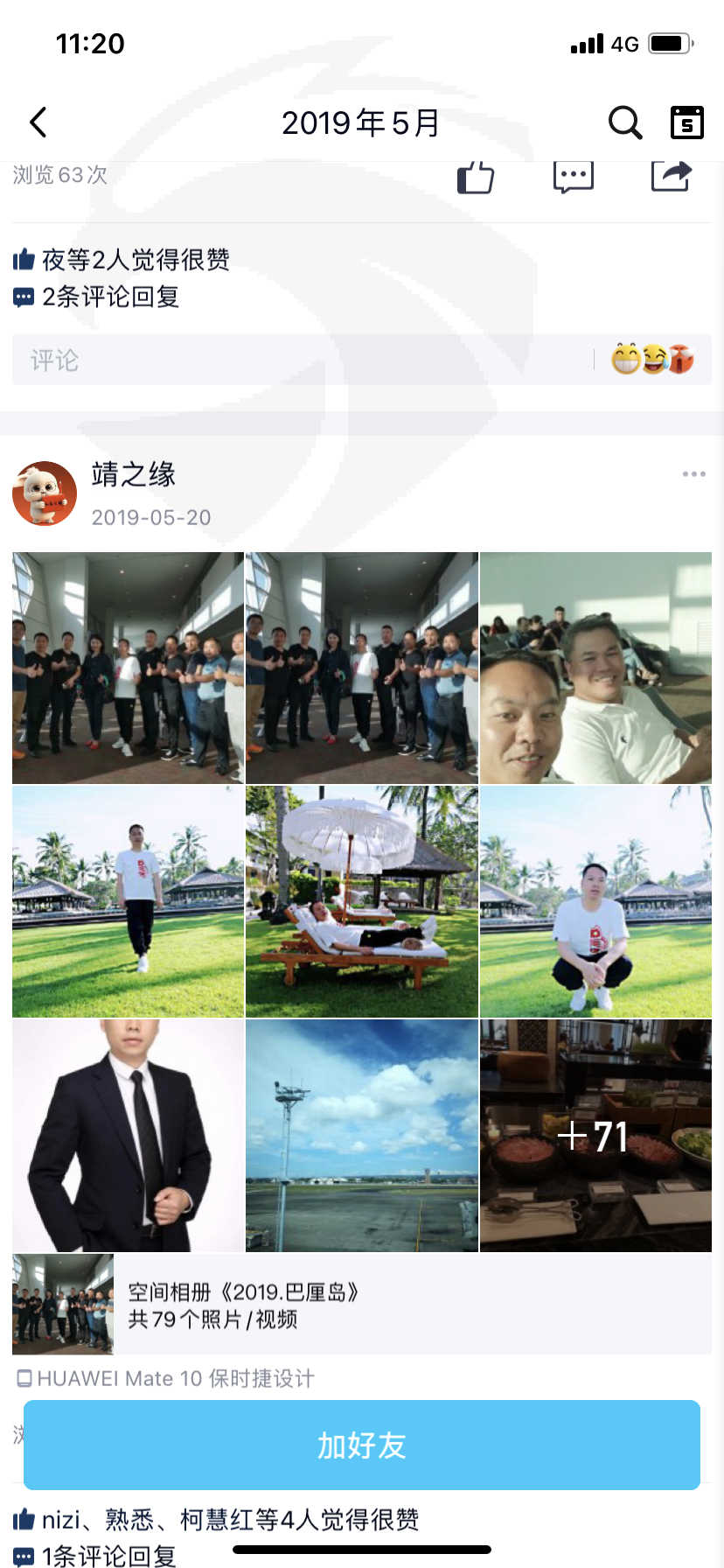Like the post with the thumbs-up icon
This screenshot has height=1568, width=724.
coord(476,178)
